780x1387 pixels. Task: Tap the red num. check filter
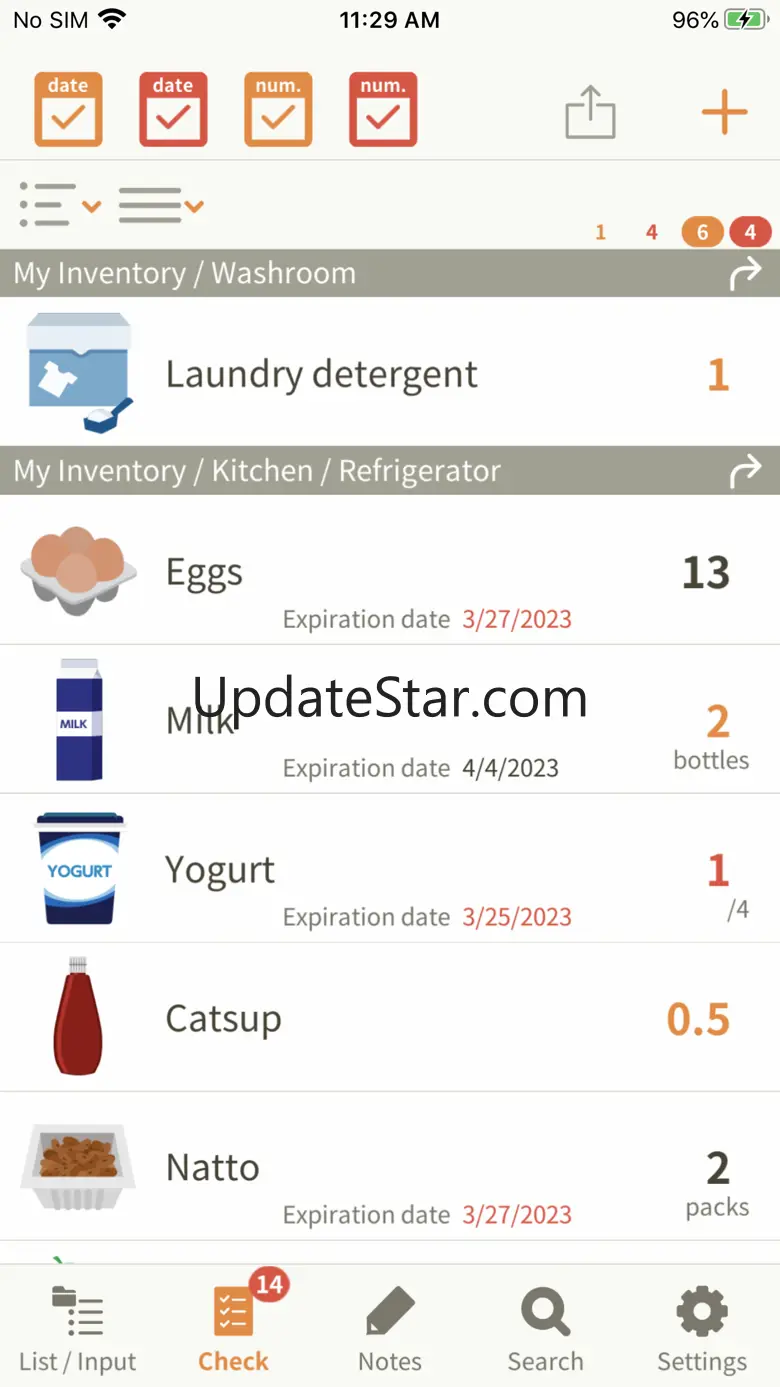coord(383,110)
